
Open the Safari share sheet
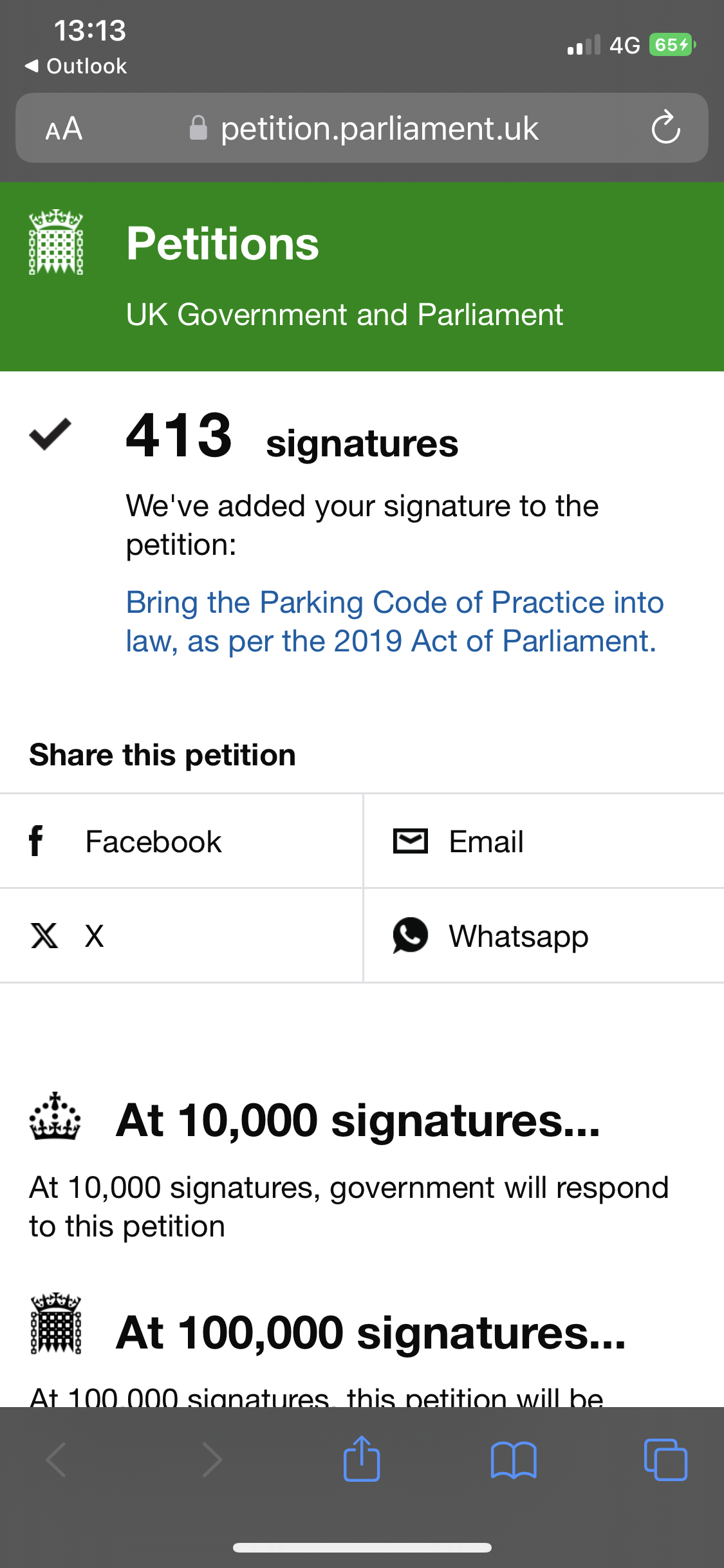pos(362,1459)
